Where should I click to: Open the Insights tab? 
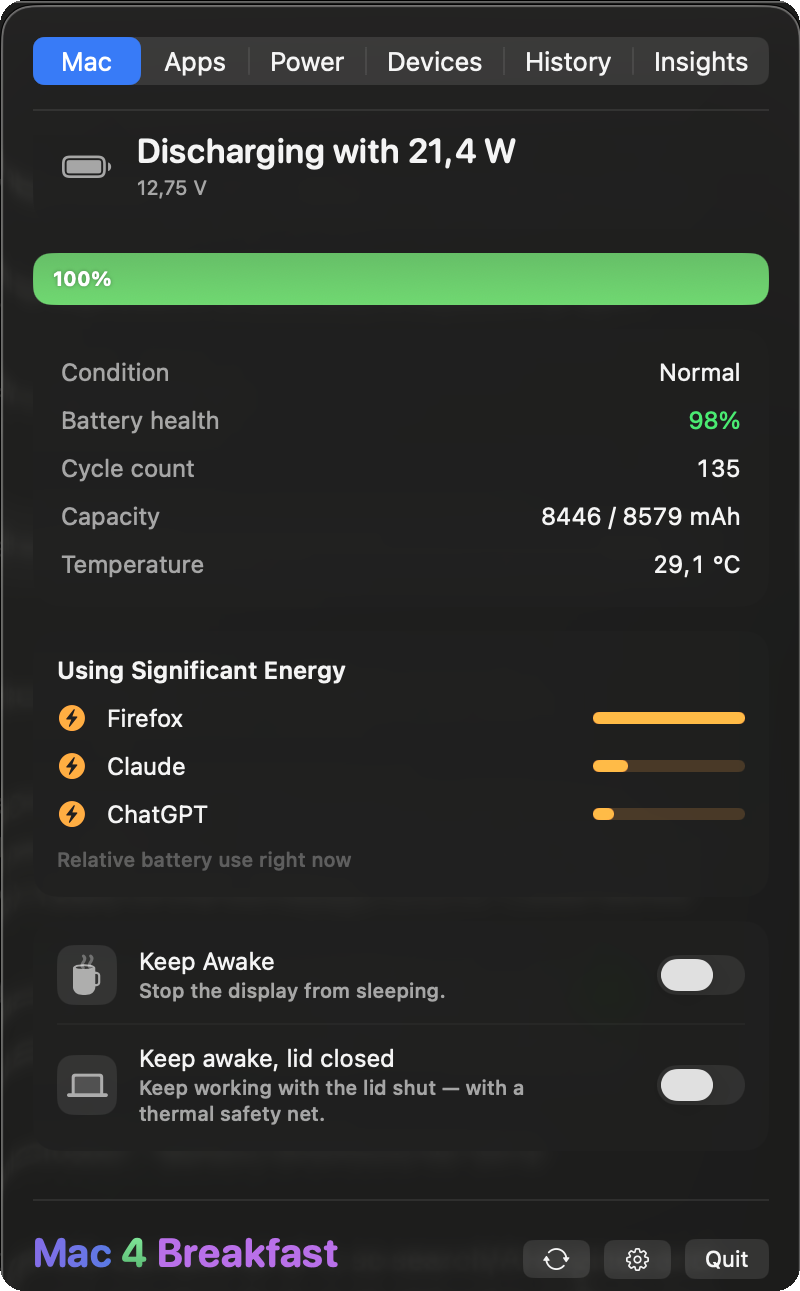[701, 62]
